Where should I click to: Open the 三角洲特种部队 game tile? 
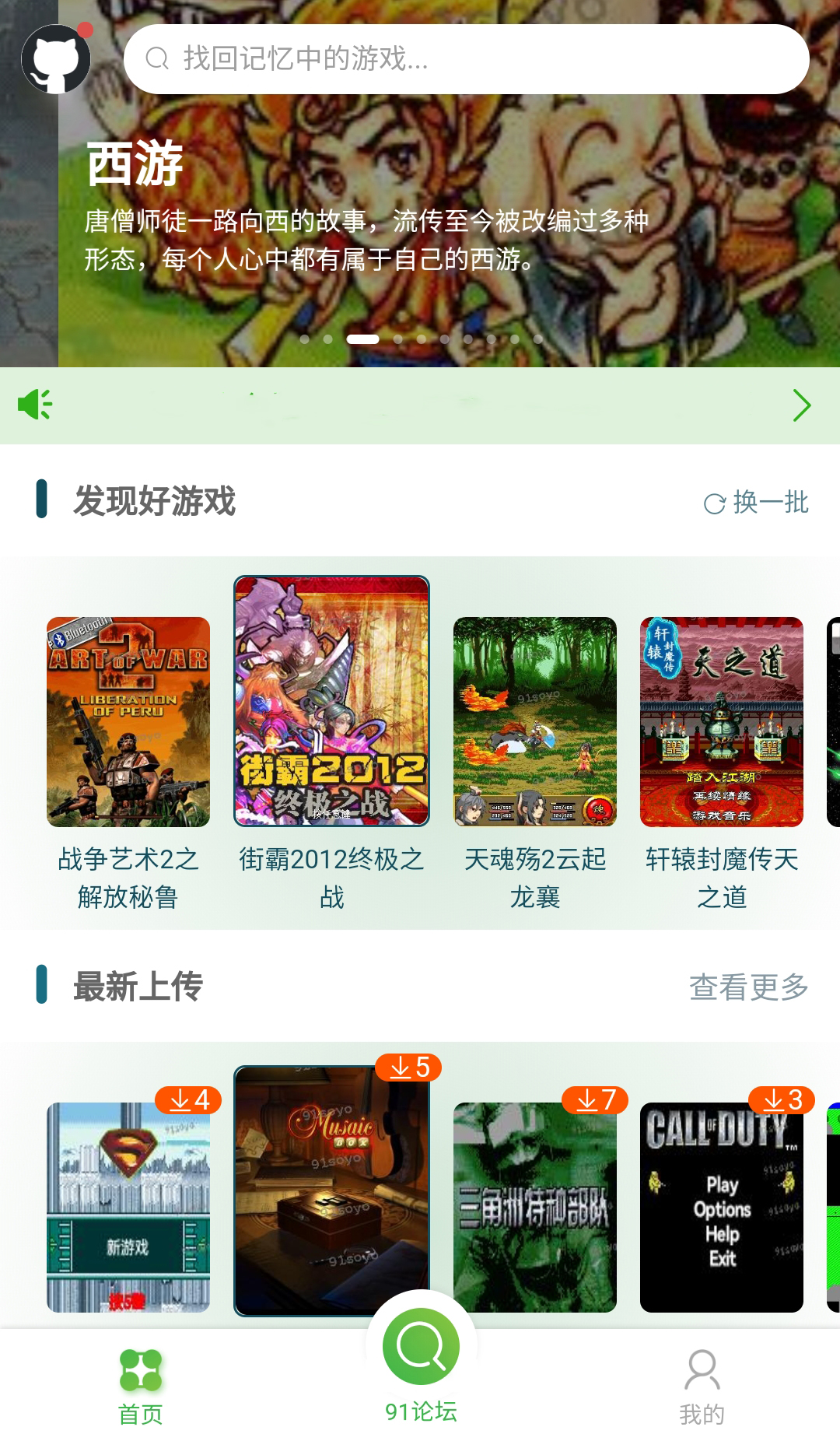click(535, 1207)
